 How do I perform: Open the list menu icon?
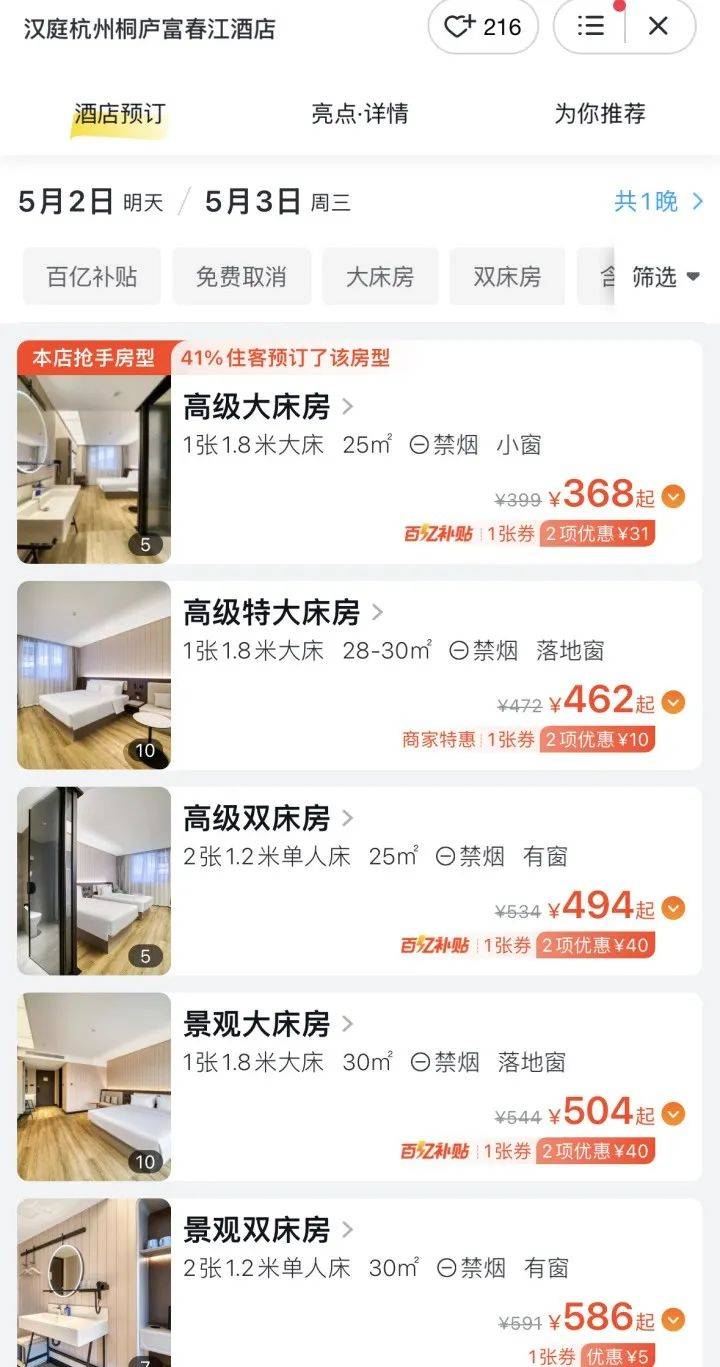pos(591,26)
